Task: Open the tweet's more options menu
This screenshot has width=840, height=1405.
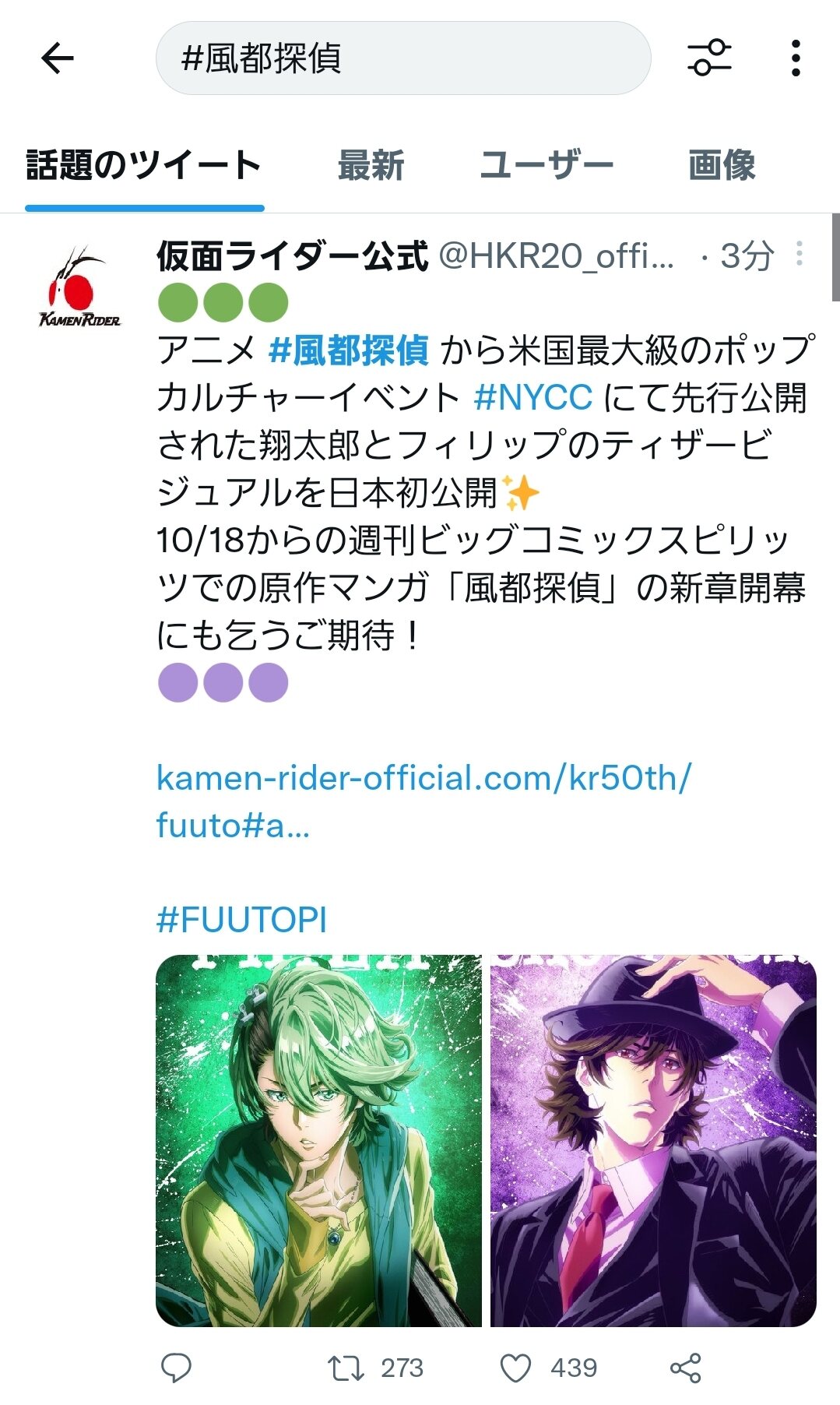Action: [800, 255]
